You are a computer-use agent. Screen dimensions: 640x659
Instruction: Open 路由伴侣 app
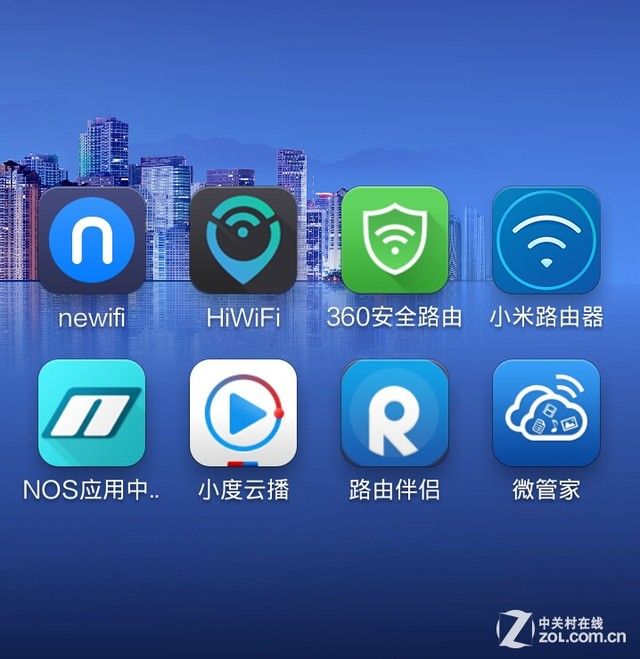tap(394, 413)
